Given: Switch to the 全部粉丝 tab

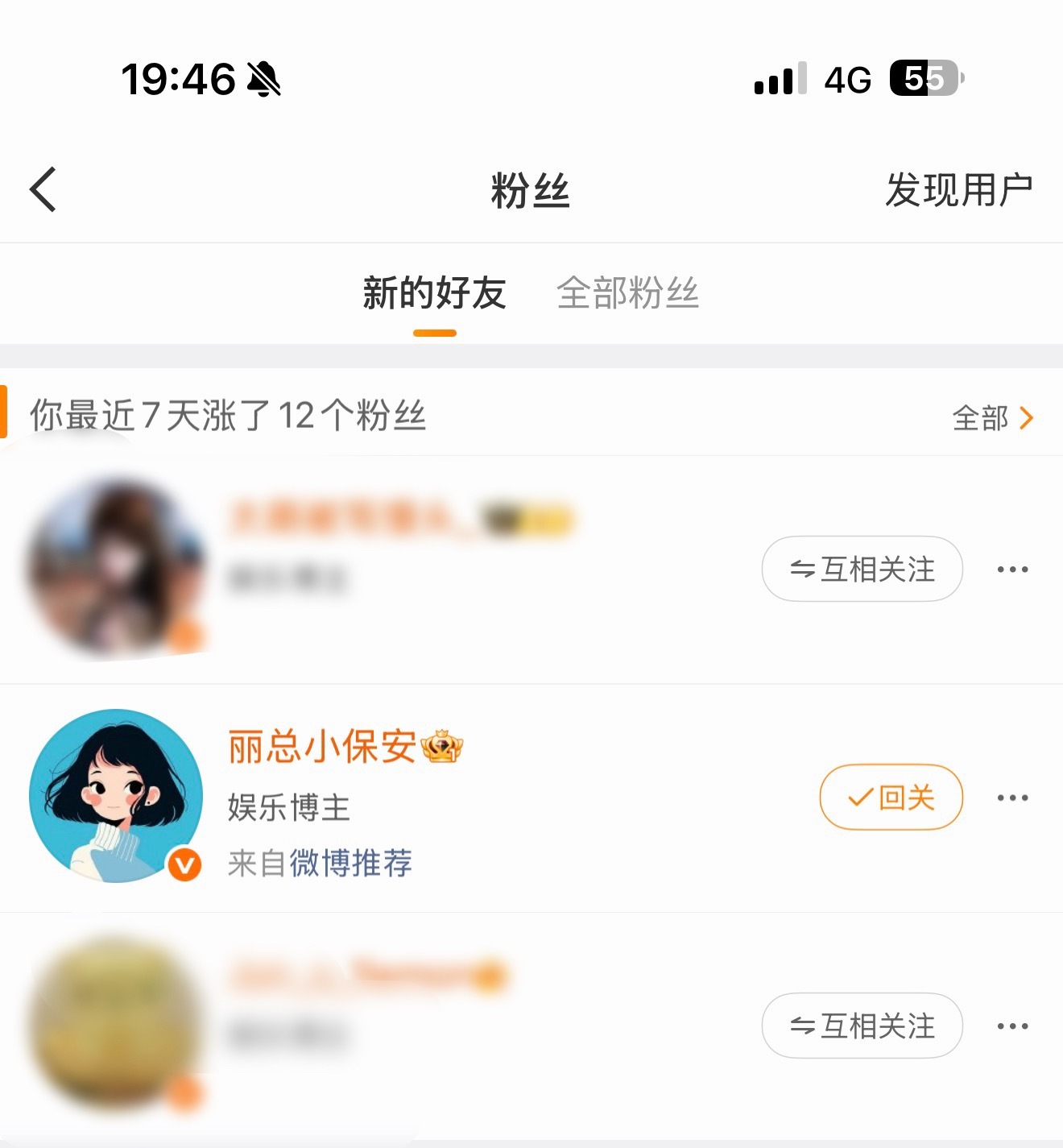Looking at the screenshot, I should 627,294.
